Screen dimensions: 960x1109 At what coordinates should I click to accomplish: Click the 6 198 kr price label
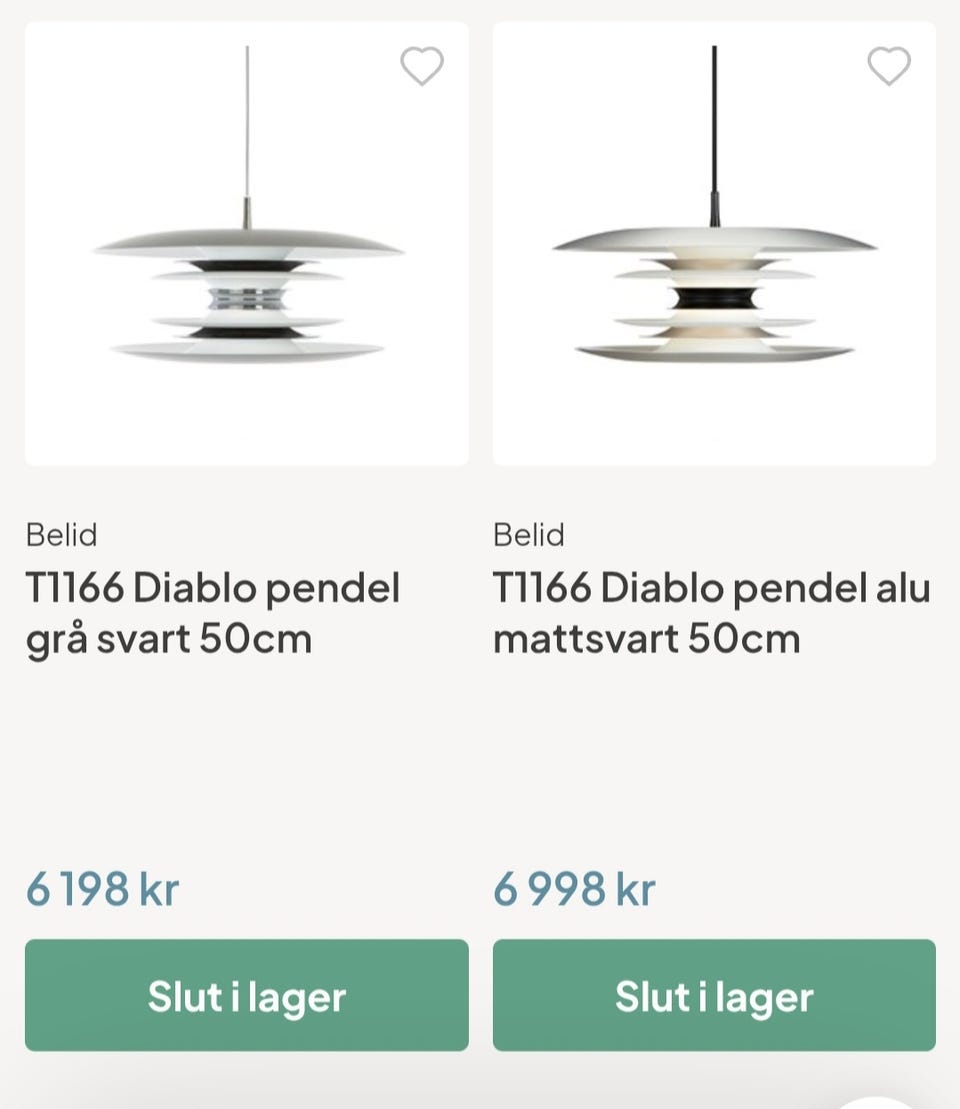[x=101, y=889]
